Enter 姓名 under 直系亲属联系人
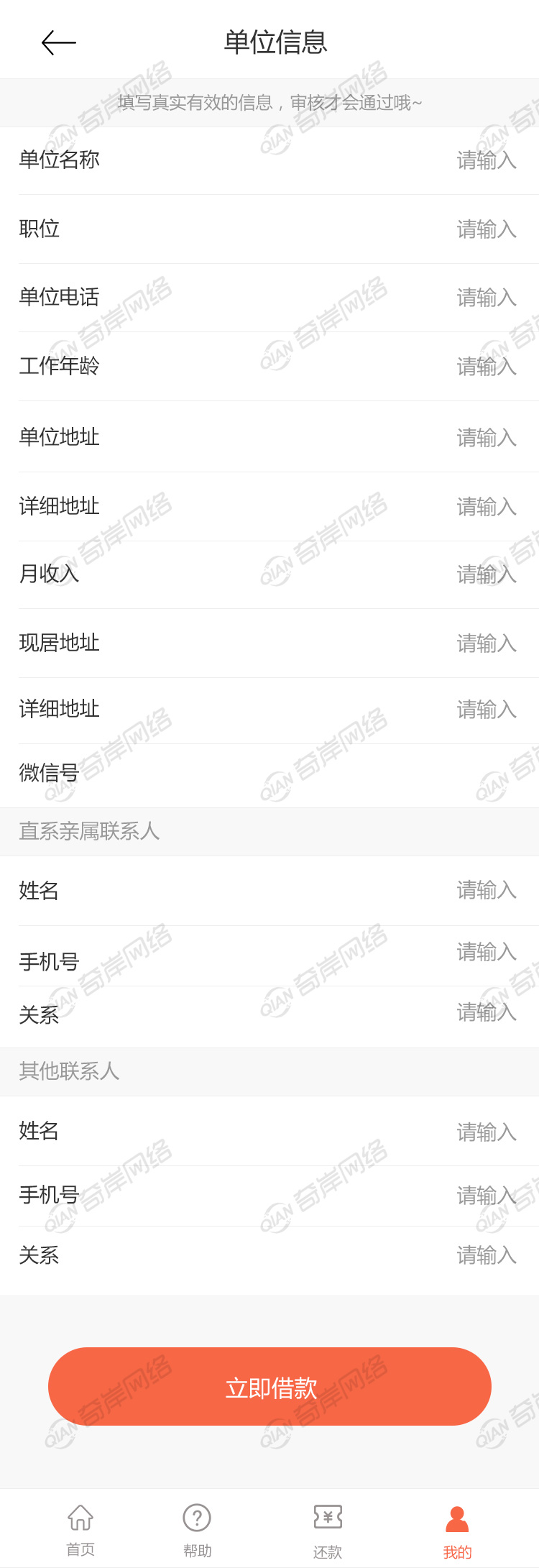This screenshot has height=1568, width=539. pyautogui.click(x=486, y=891)
